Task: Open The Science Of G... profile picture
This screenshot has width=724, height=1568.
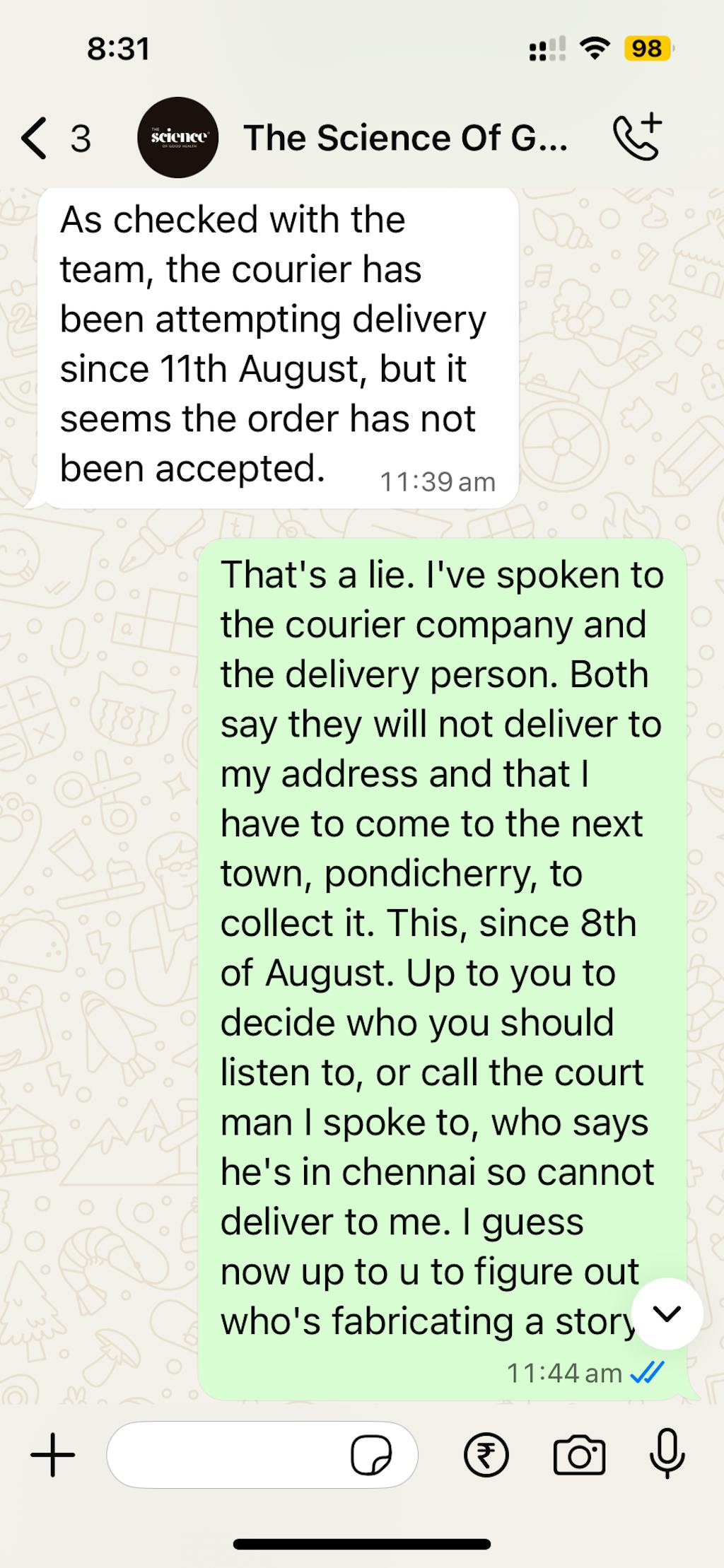Action: (x=177, y=137)
